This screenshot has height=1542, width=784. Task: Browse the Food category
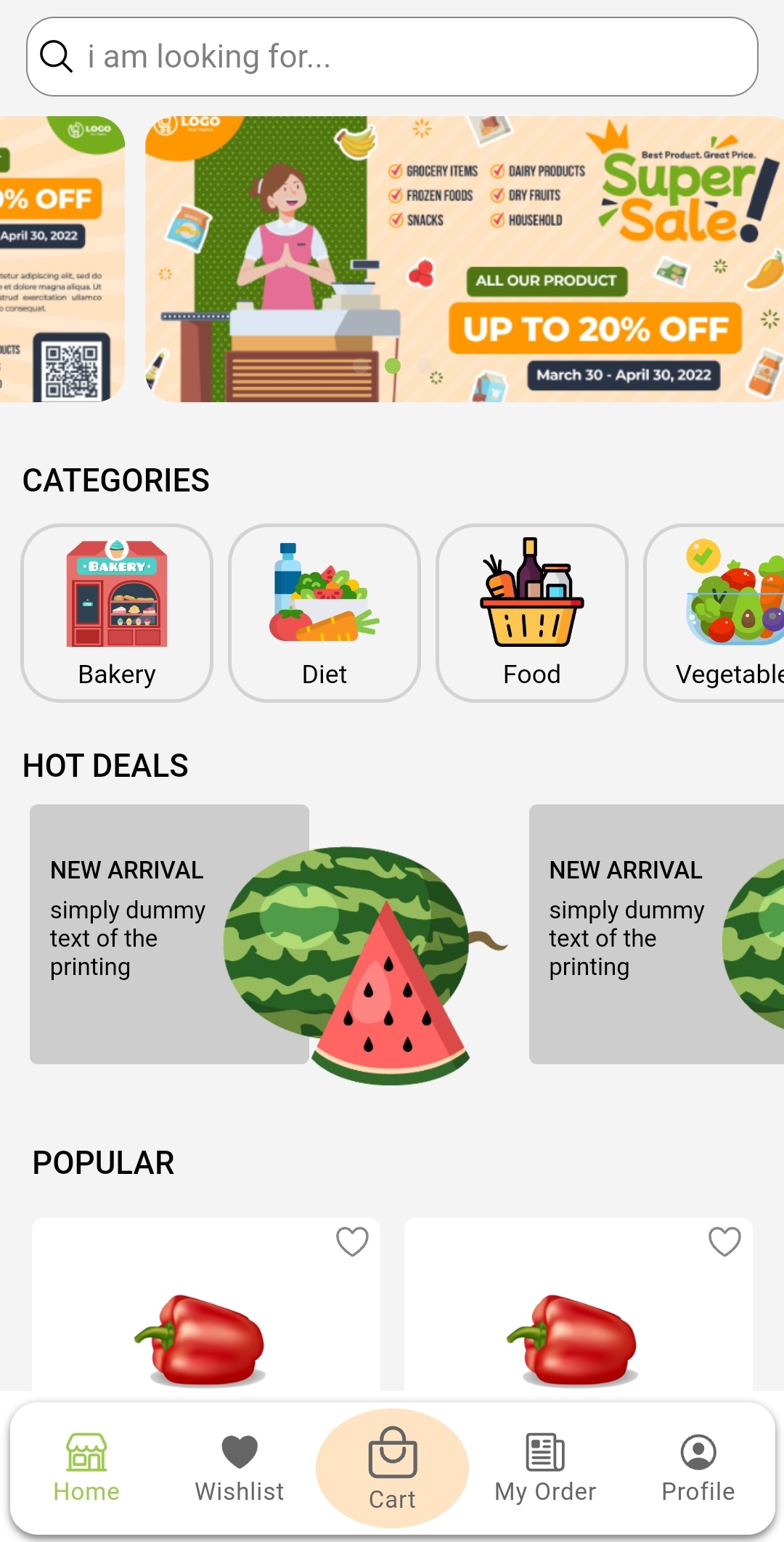click(x=532, y=613)
